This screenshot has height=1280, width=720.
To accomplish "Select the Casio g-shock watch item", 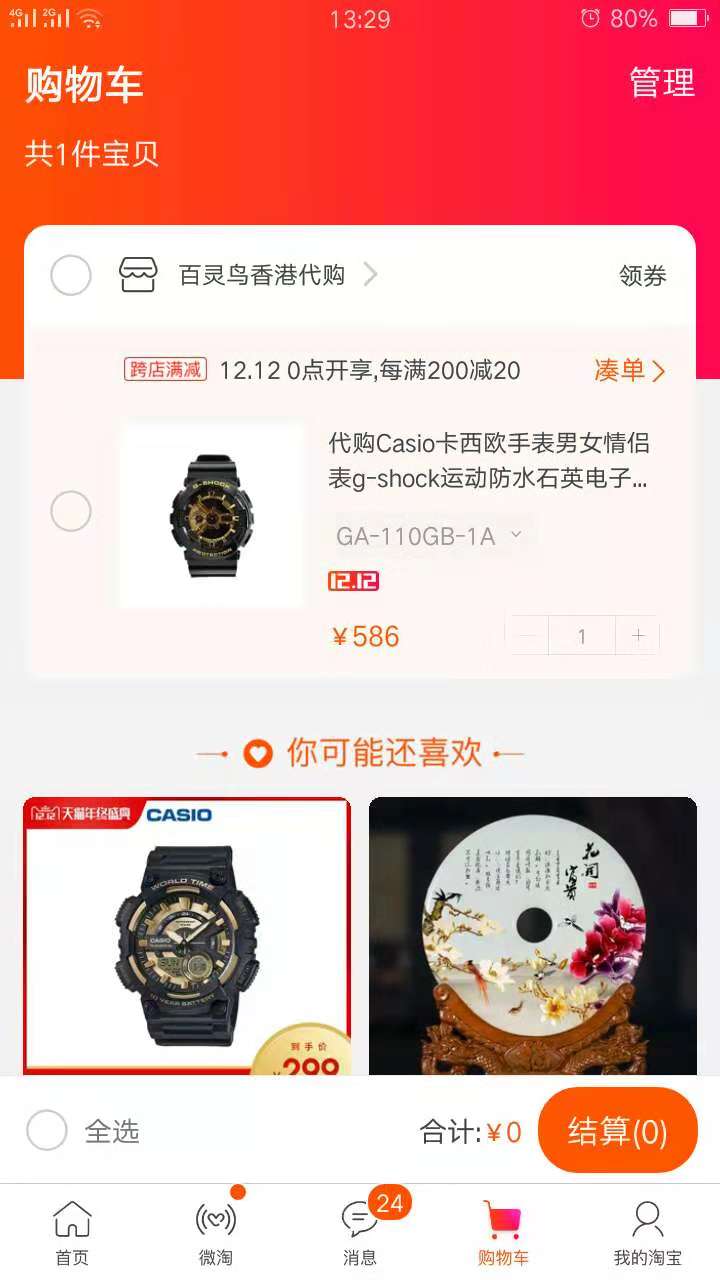I will (x=71, y=512).
